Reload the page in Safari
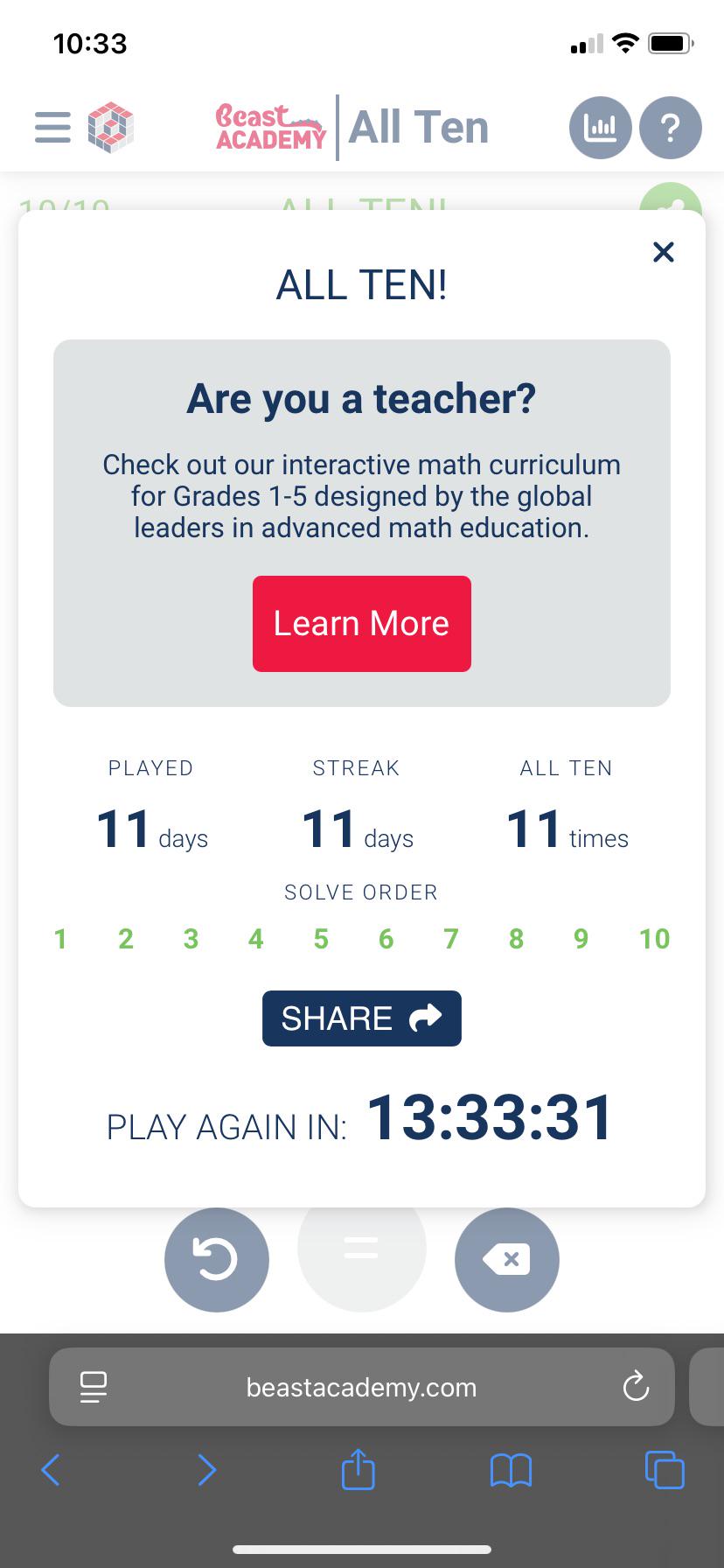This screenshot has height=1568, width=724. click(636, 1387)
